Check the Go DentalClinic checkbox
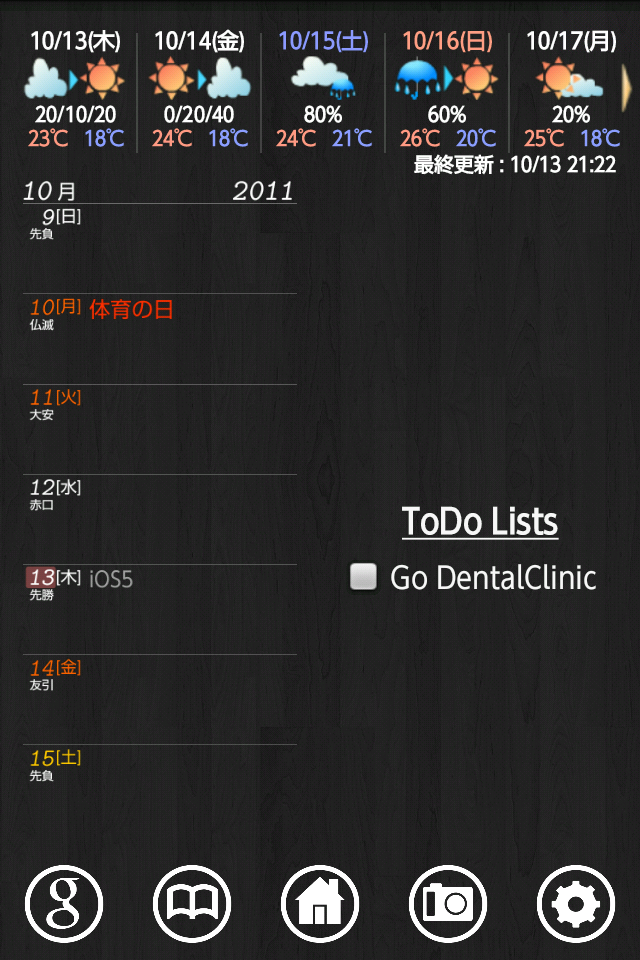 pyautogui.click(x=363, y=577)
